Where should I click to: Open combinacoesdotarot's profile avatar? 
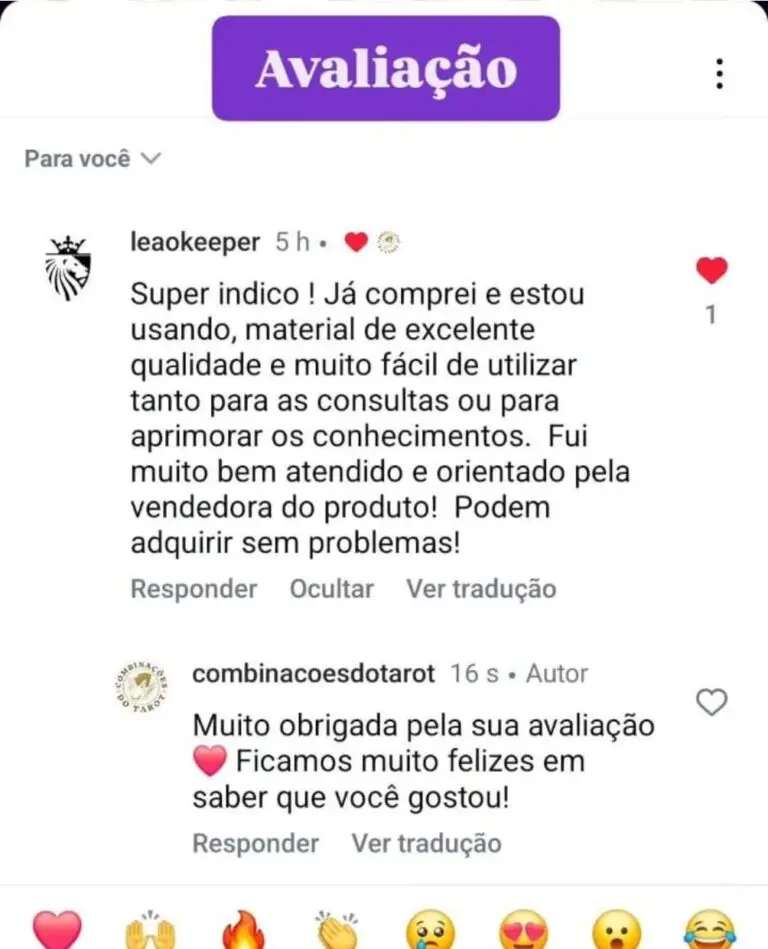tap(142, 687)
